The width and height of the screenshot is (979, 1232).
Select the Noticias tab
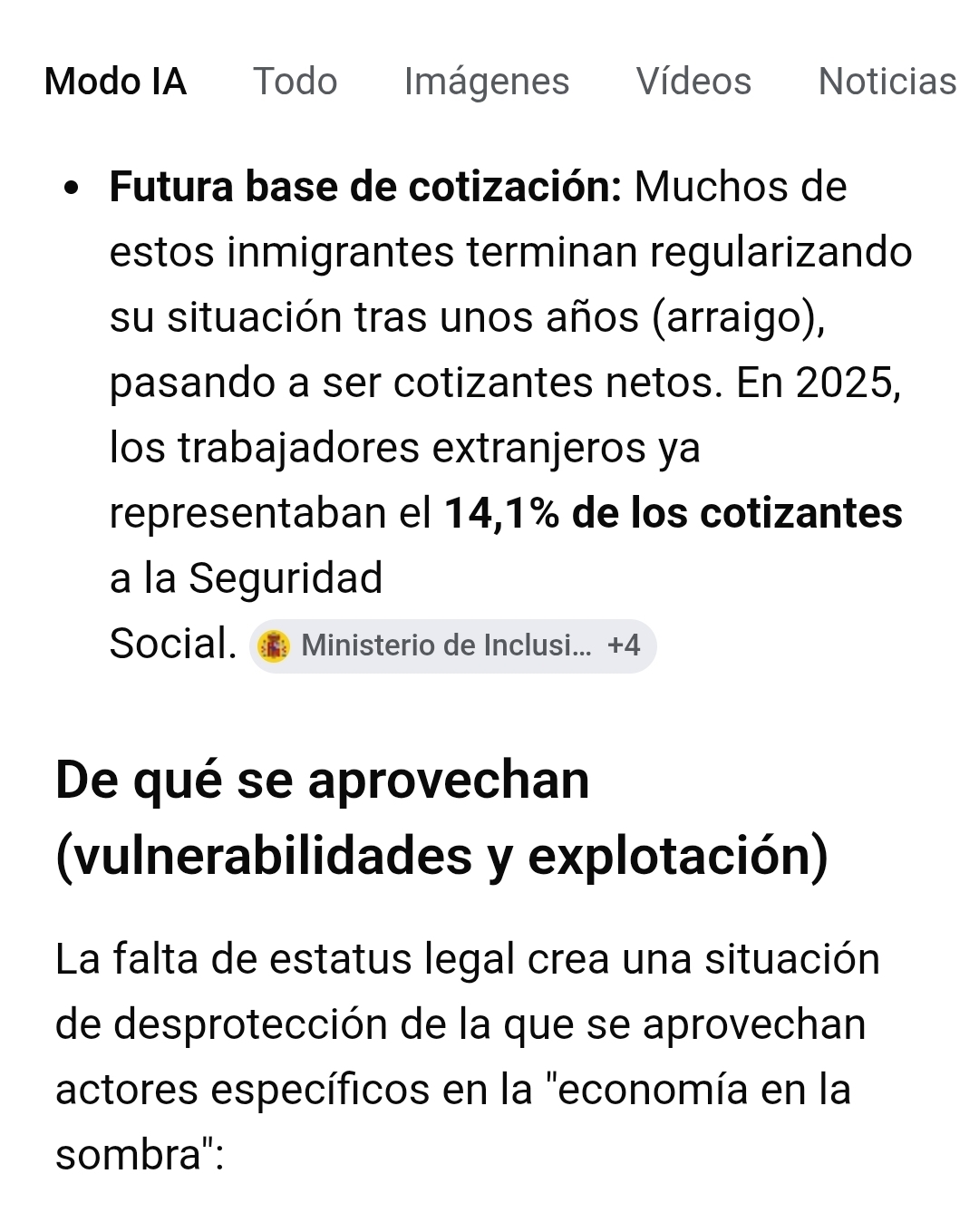coord(887,82)
